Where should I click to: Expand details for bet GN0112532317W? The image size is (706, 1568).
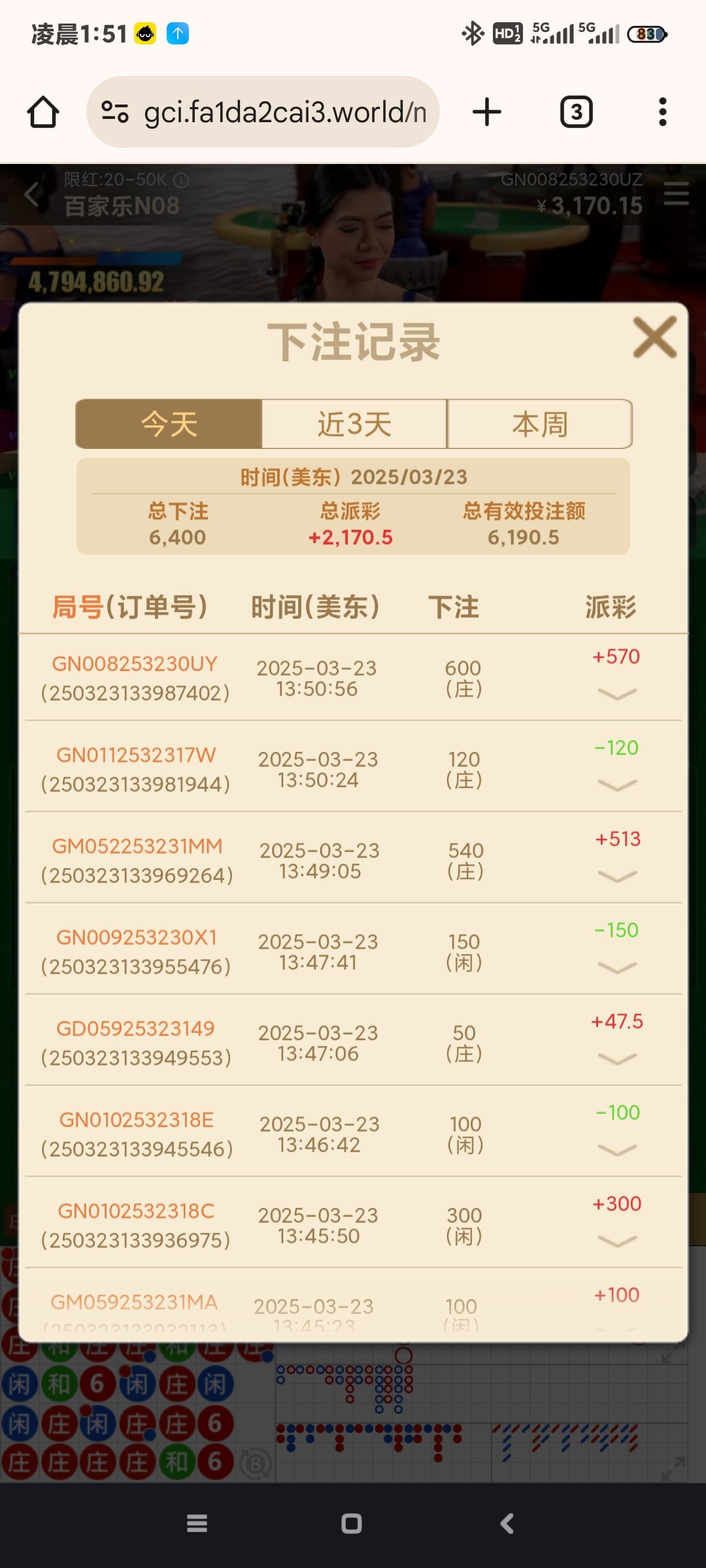click(617, 785)
